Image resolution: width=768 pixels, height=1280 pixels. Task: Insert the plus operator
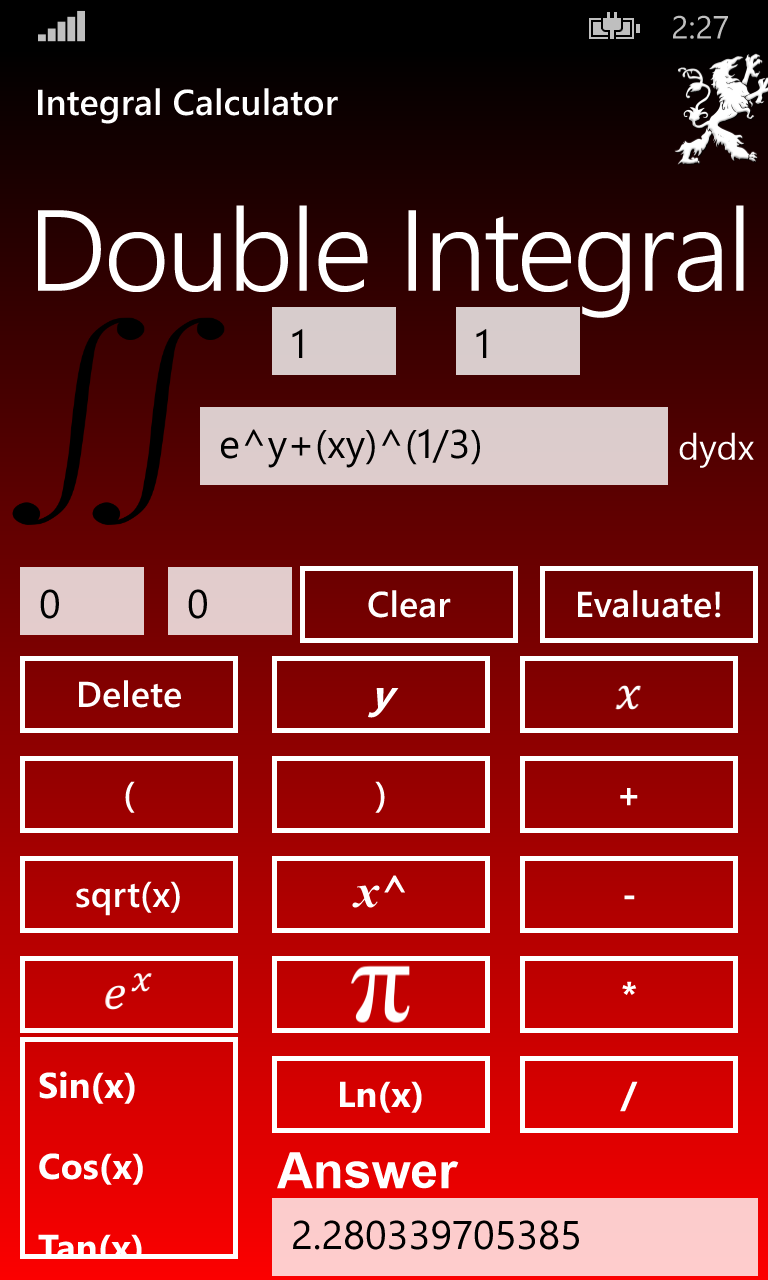tap(629, 795)
